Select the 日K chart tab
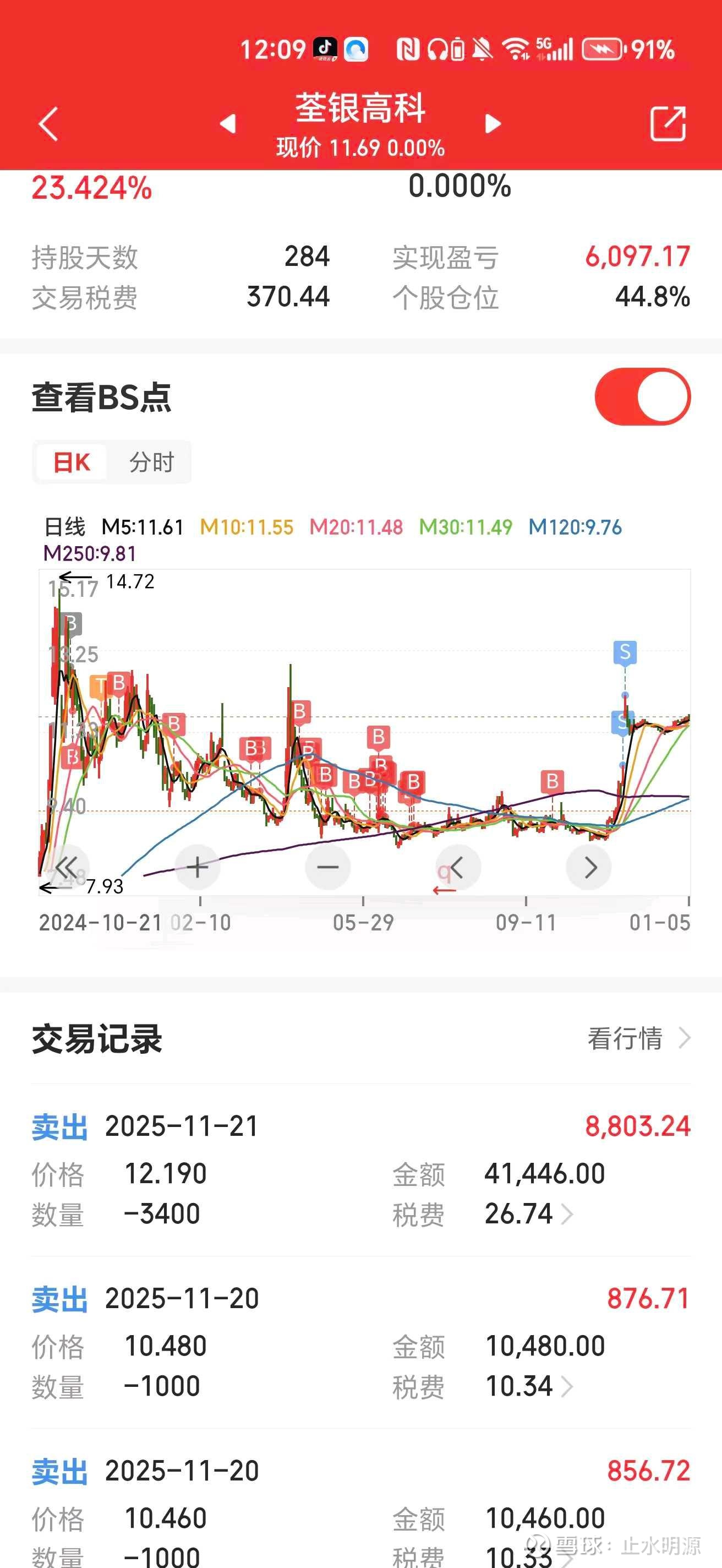 coord(72,462)
